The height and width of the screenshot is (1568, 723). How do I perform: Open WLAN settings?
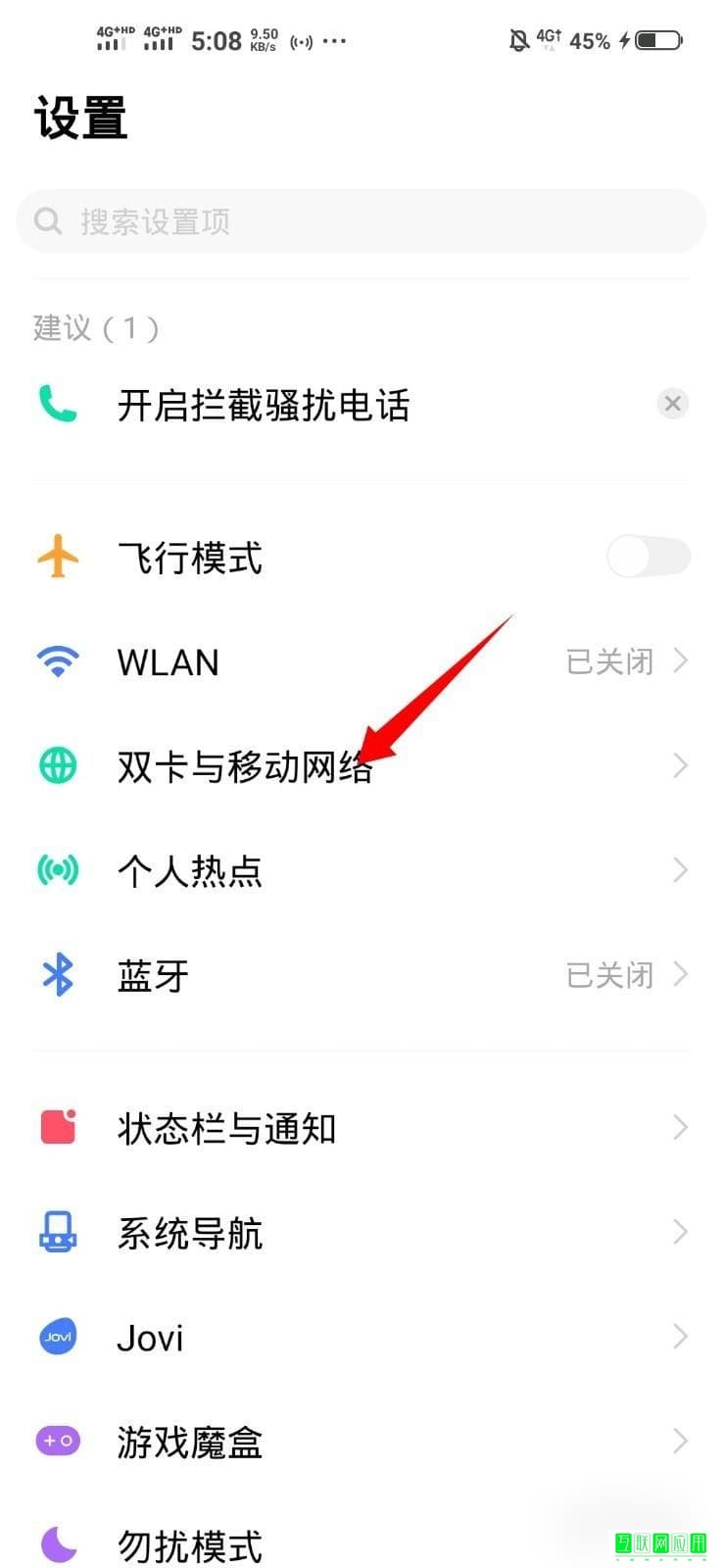click(x=361, y=662)
